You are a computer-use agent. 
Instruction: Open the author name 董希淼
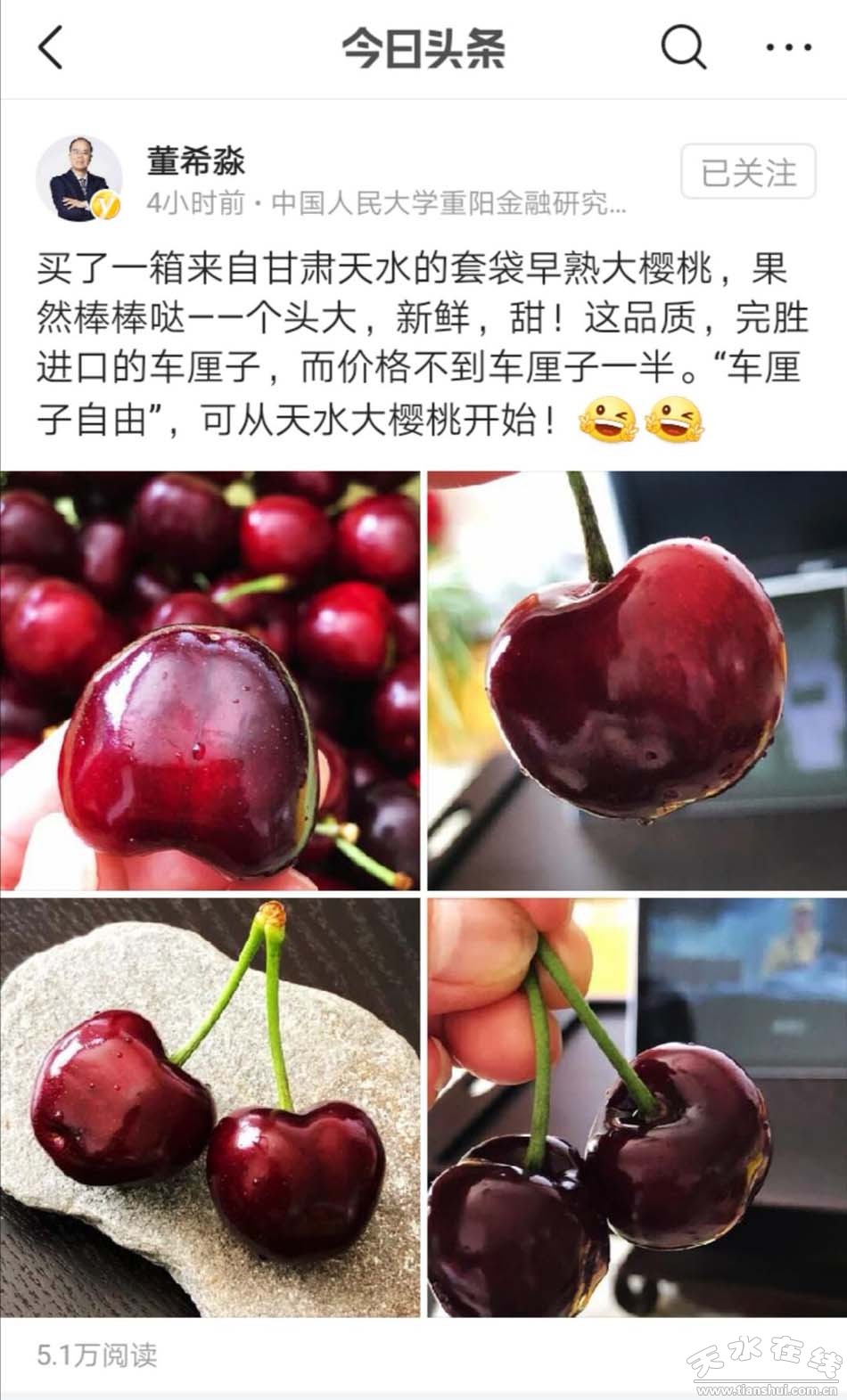pos(196,161)
